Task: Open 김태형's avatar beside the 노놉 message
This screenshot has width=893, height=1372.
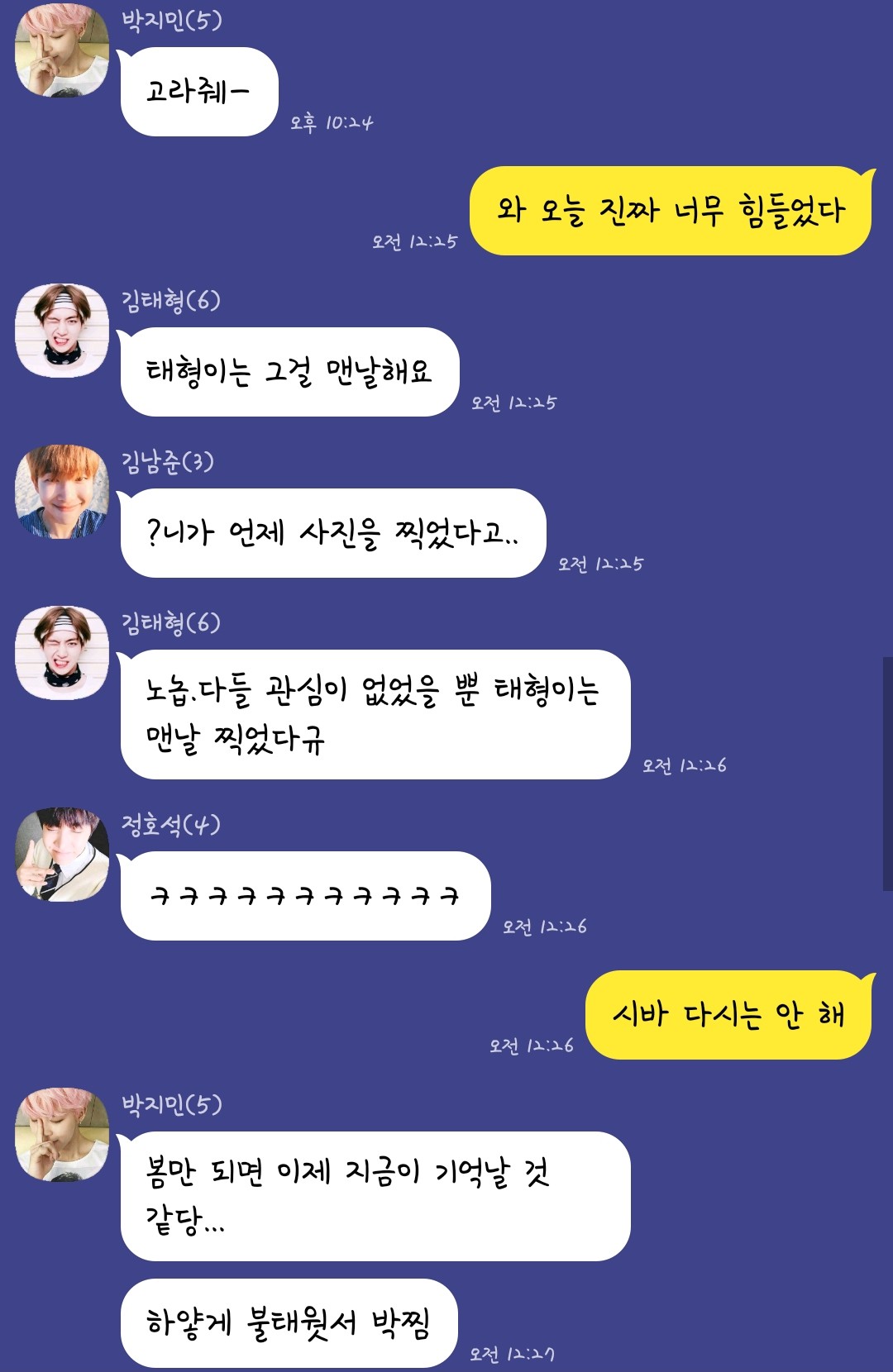Action: [x=62, y=653]
